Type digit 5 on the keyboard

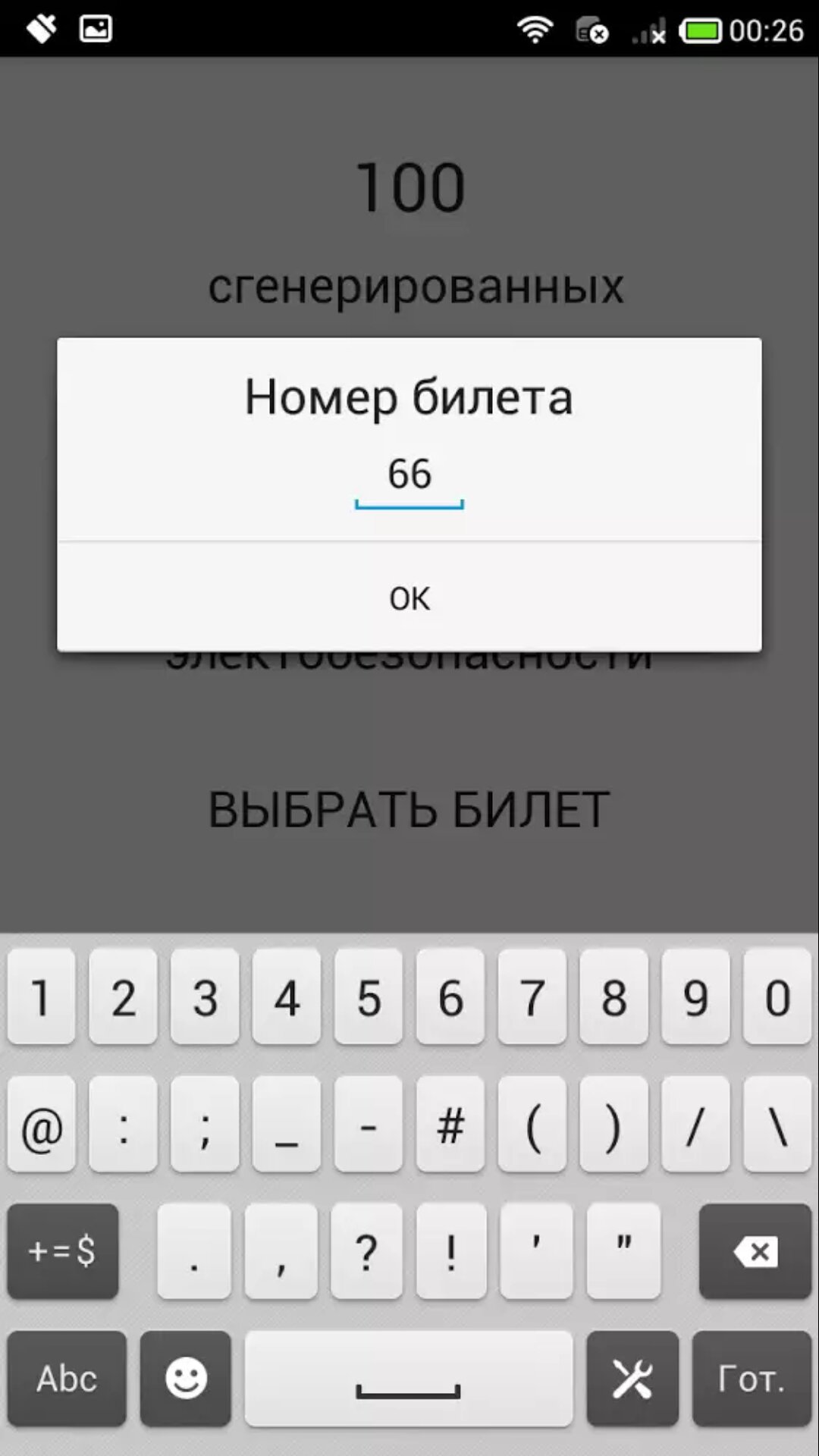point(369,997)
